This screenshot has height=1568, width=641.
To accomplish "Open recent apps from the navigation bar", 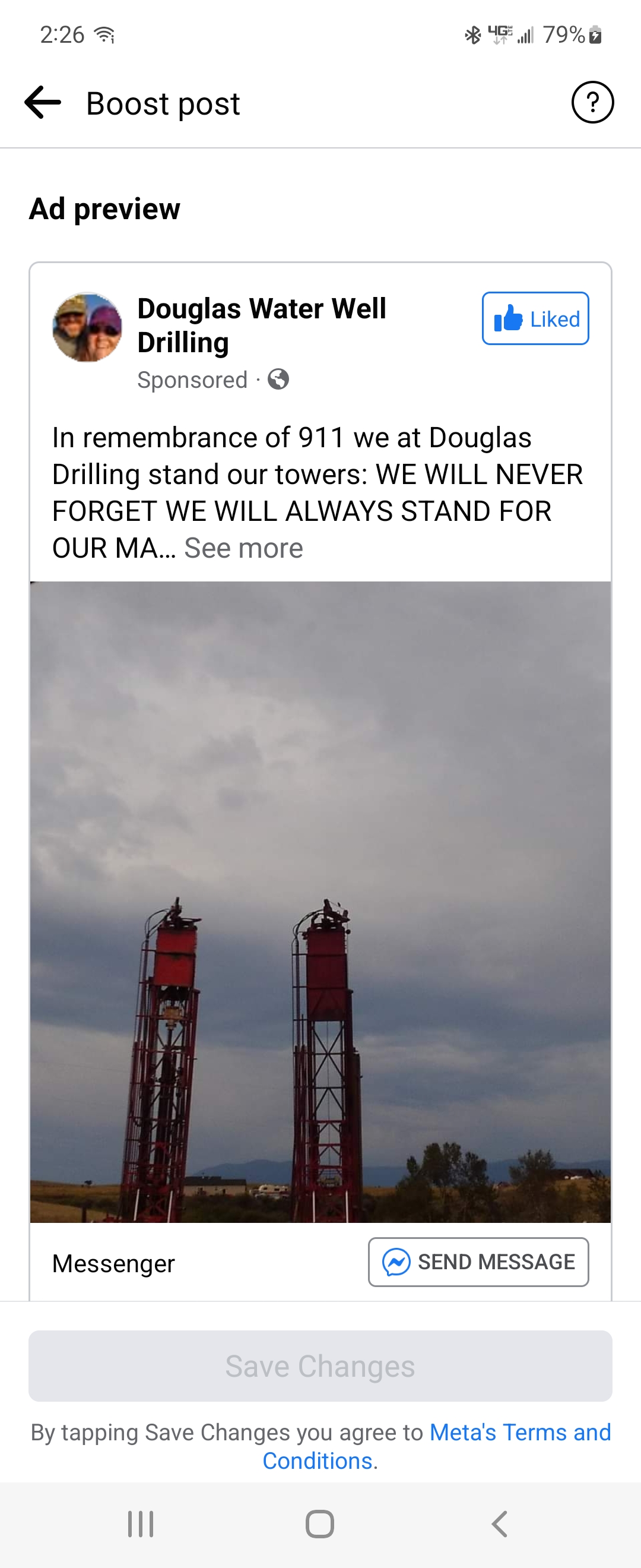I will [x=141, y=1523].
